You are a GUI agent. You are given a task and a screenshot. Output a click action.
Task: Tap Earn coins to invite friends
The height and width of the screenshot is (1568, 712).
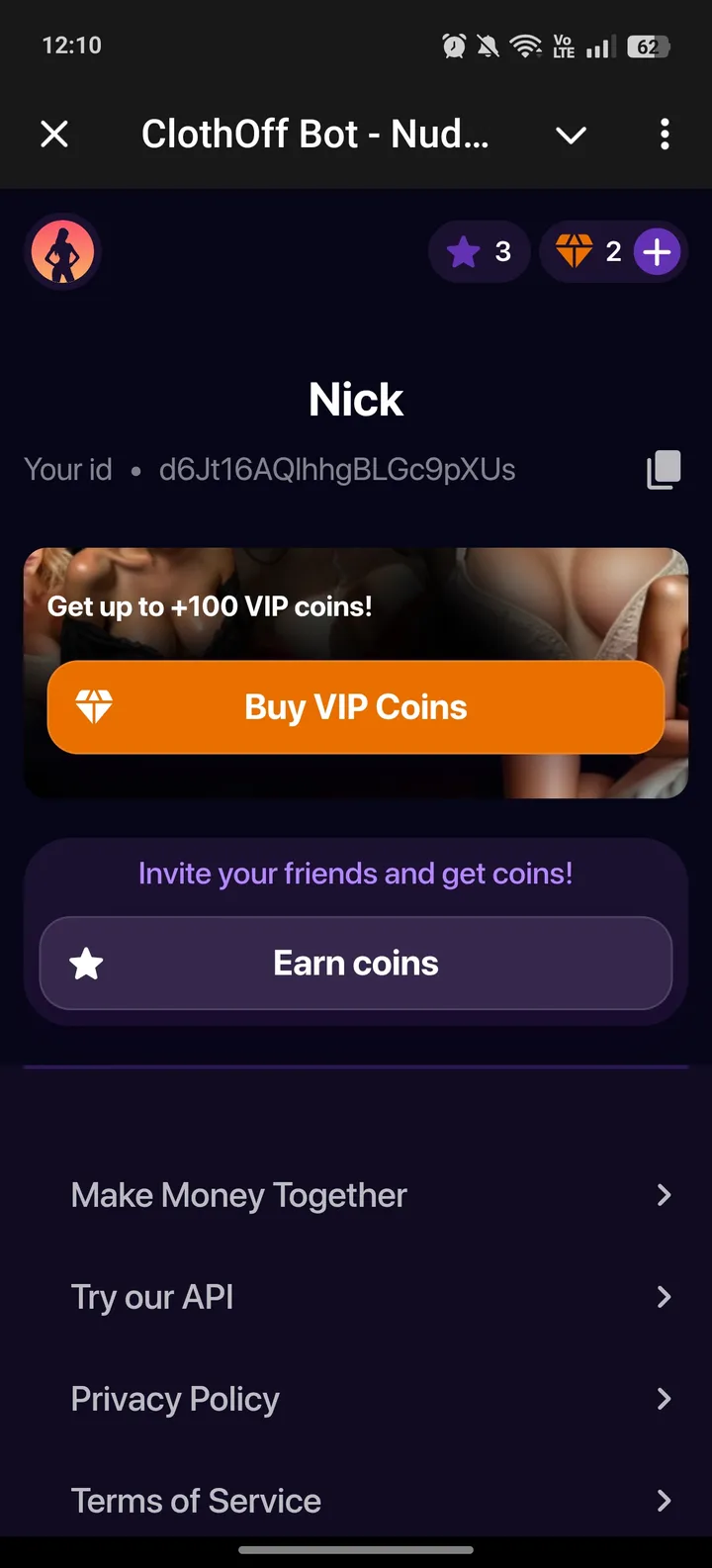(x=356, y=964)
